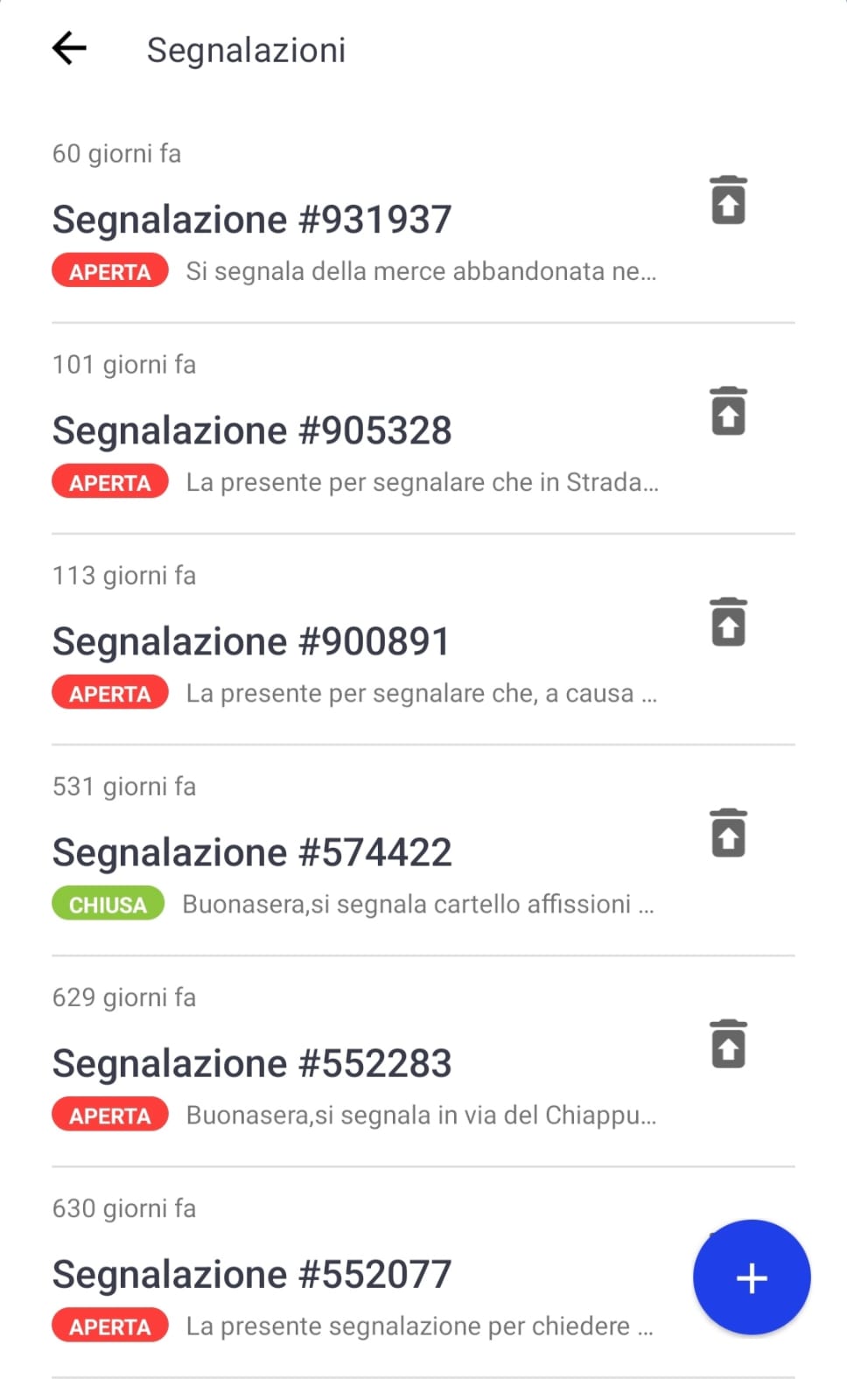
Task: Open report Segnalazione #905328
Action: (x=252, y=430)
